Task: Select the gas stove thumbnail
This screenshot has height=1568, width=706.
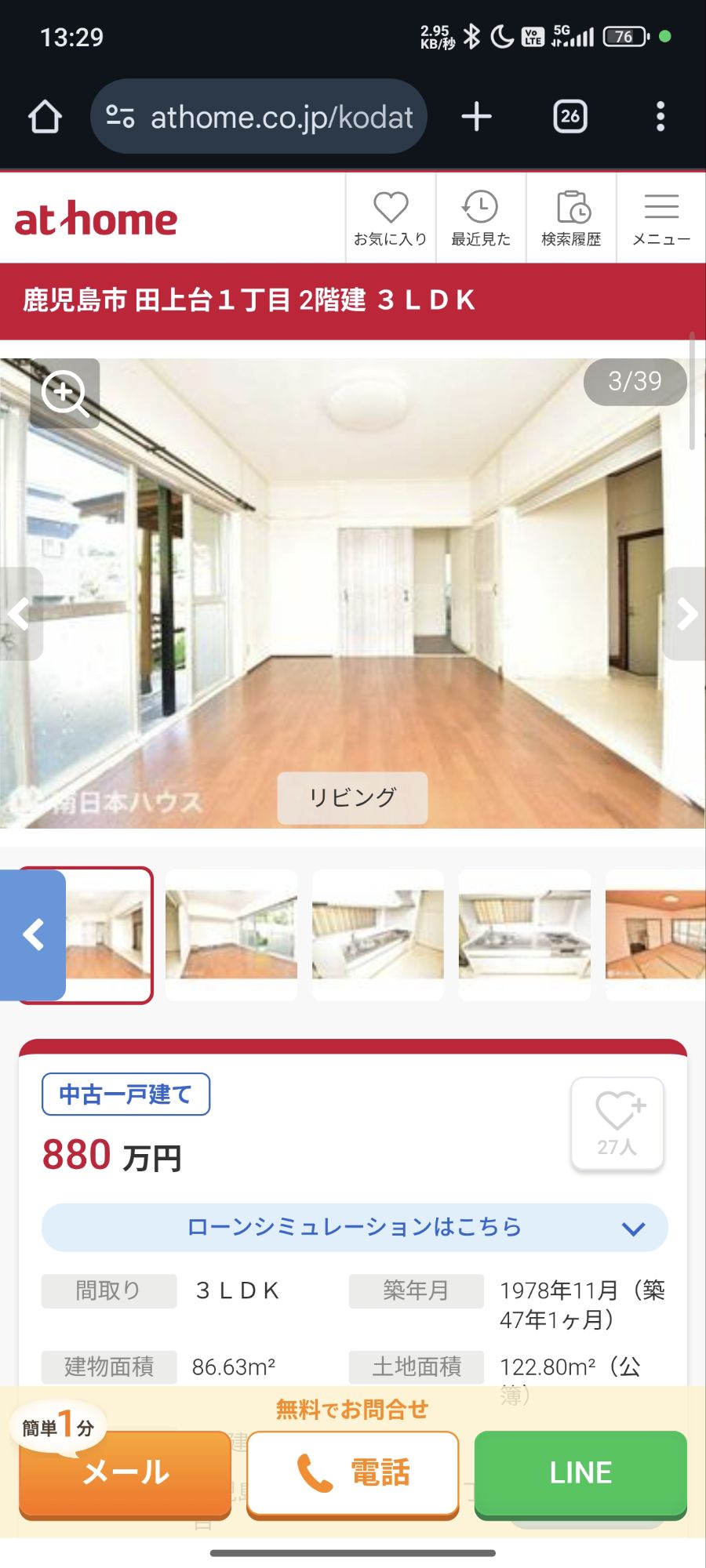Action: (x=525, y=935)
